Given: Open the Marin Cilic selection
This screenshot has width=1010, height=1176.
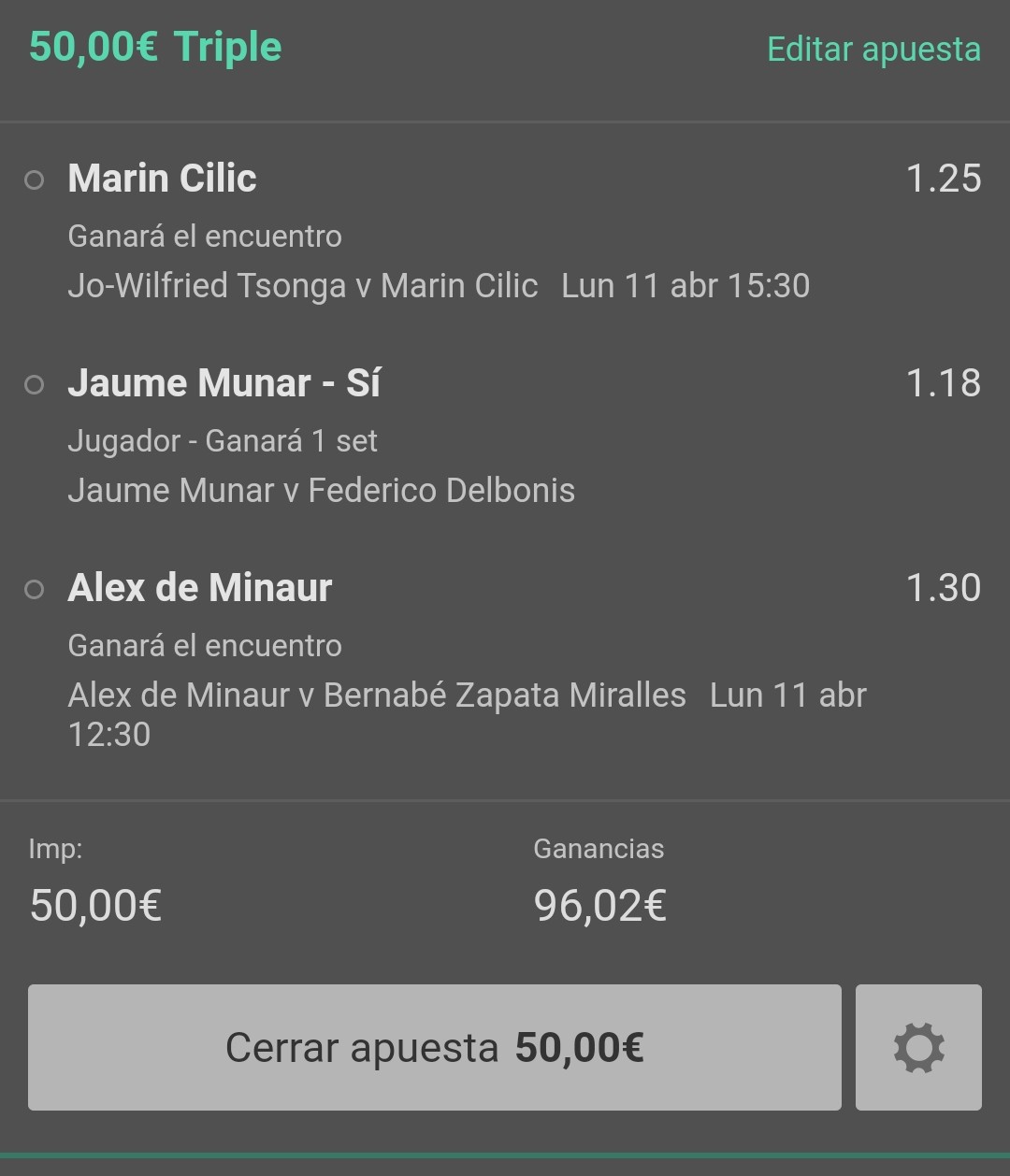Looking at the screenshot, I should (x=162, y=178).
